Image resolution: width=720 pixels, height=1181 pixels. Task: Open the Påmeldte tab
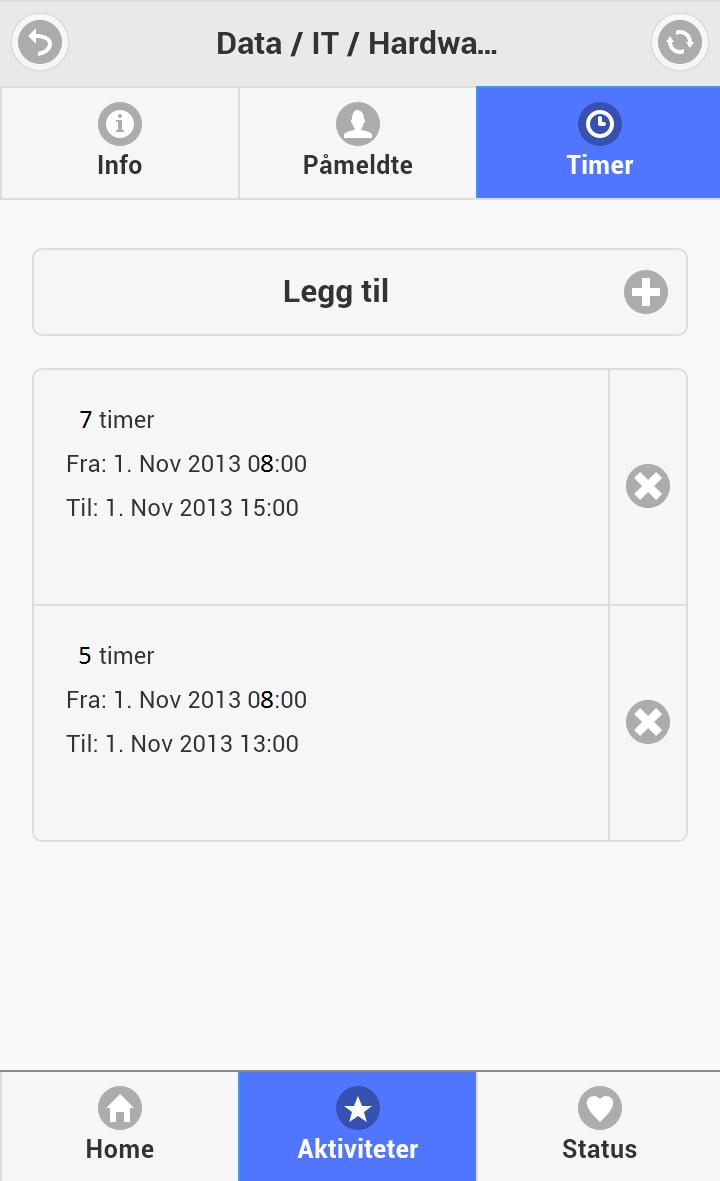(358, 143)
